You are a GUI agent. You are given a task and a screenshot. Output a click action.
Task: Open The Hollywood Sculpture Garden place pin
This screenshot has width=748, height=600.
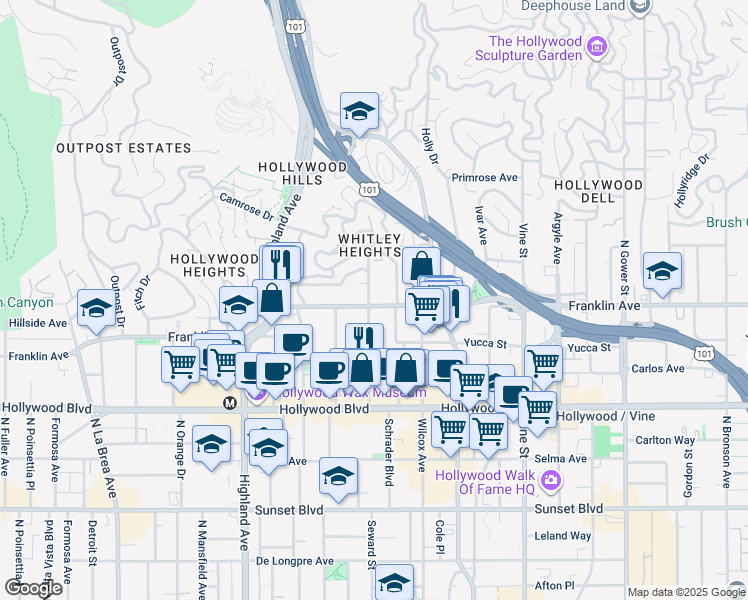[x=598, y=46]
